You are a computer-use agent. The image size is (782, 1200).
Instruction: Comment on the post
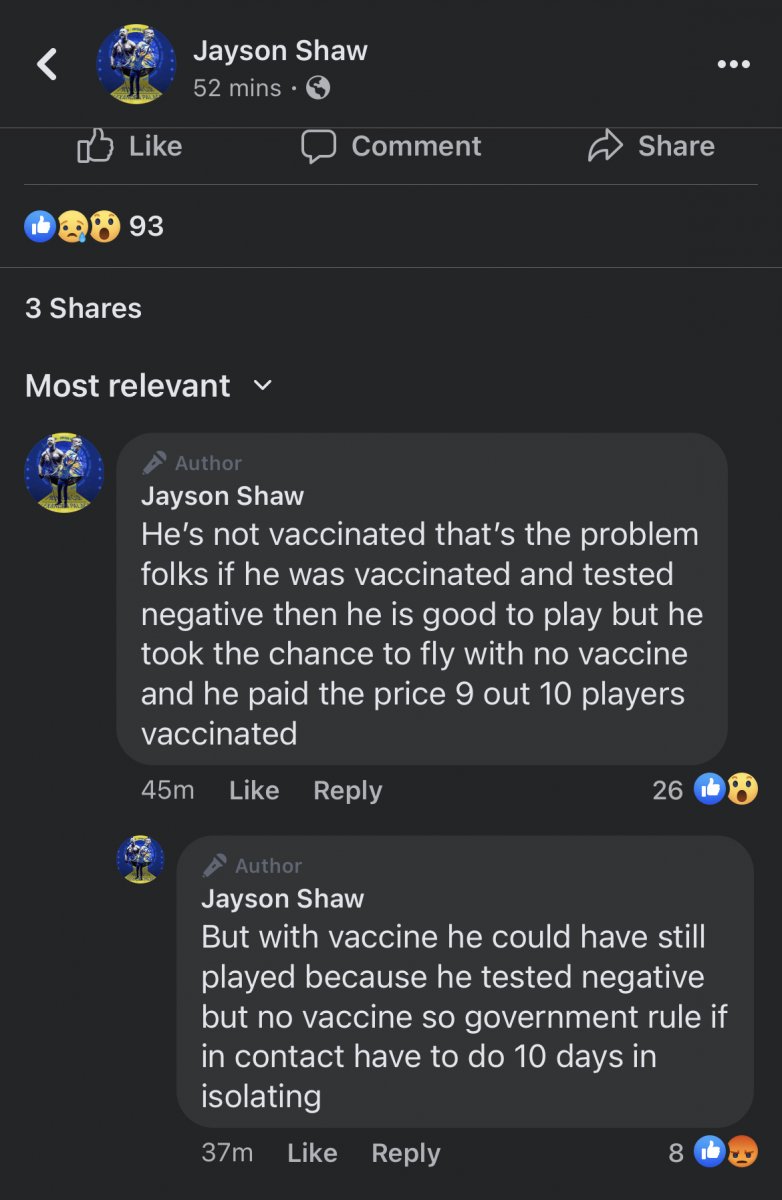coord(391,147)
